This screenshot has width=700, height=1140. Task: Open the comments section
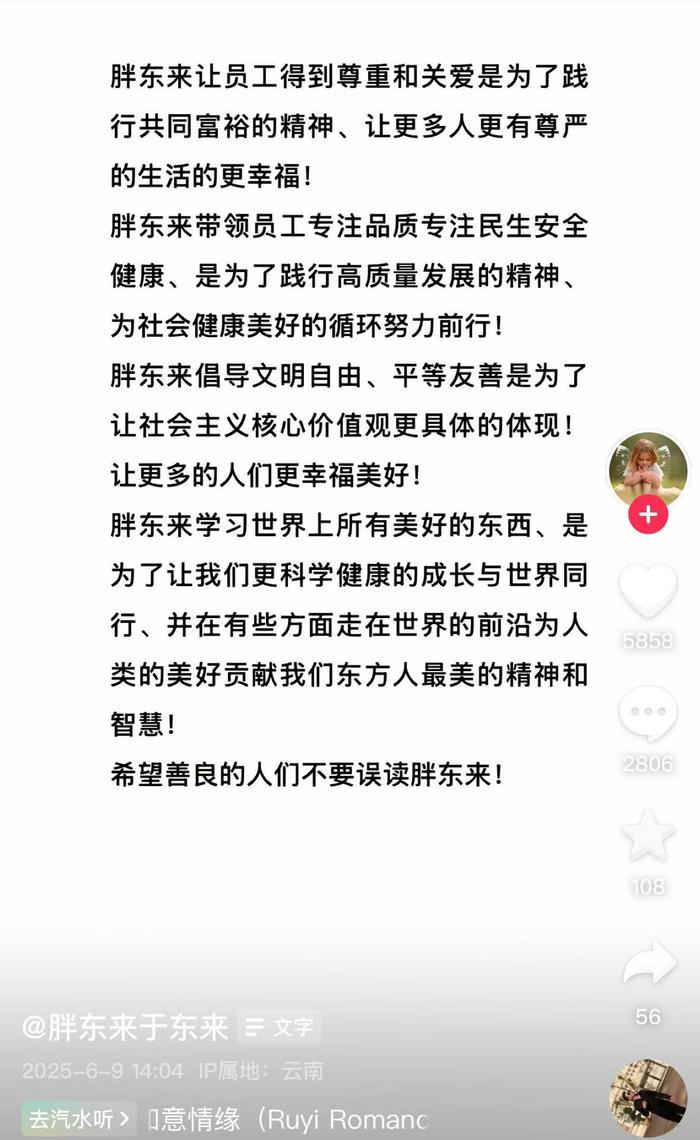(648, 713)
